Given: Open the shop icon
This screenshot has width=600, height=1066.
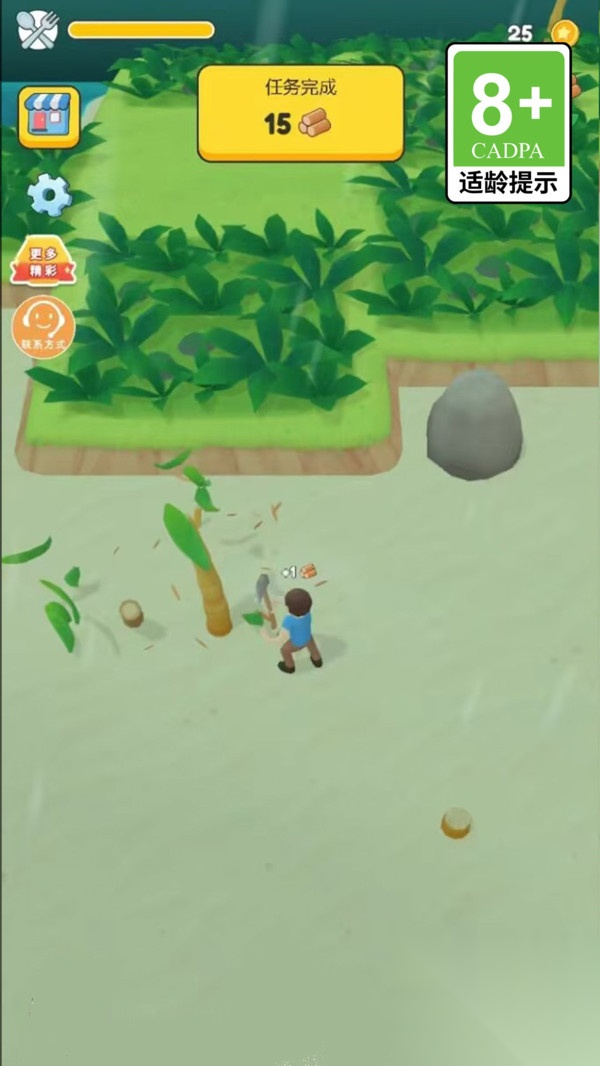Looking at the screenshot, I should click(49, 117).
